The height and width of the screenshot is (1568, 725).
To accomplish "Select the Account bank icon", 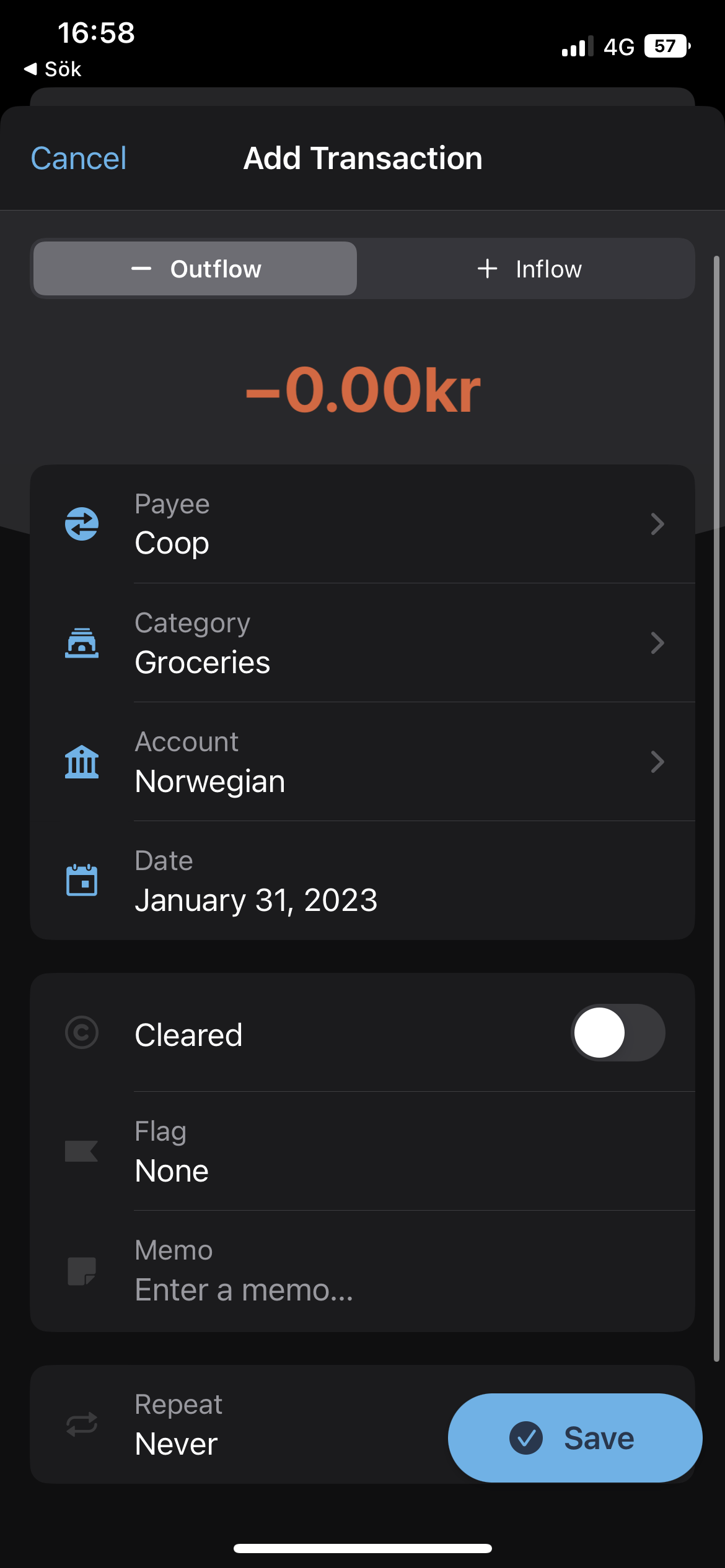I will click(x=81, y=762).
